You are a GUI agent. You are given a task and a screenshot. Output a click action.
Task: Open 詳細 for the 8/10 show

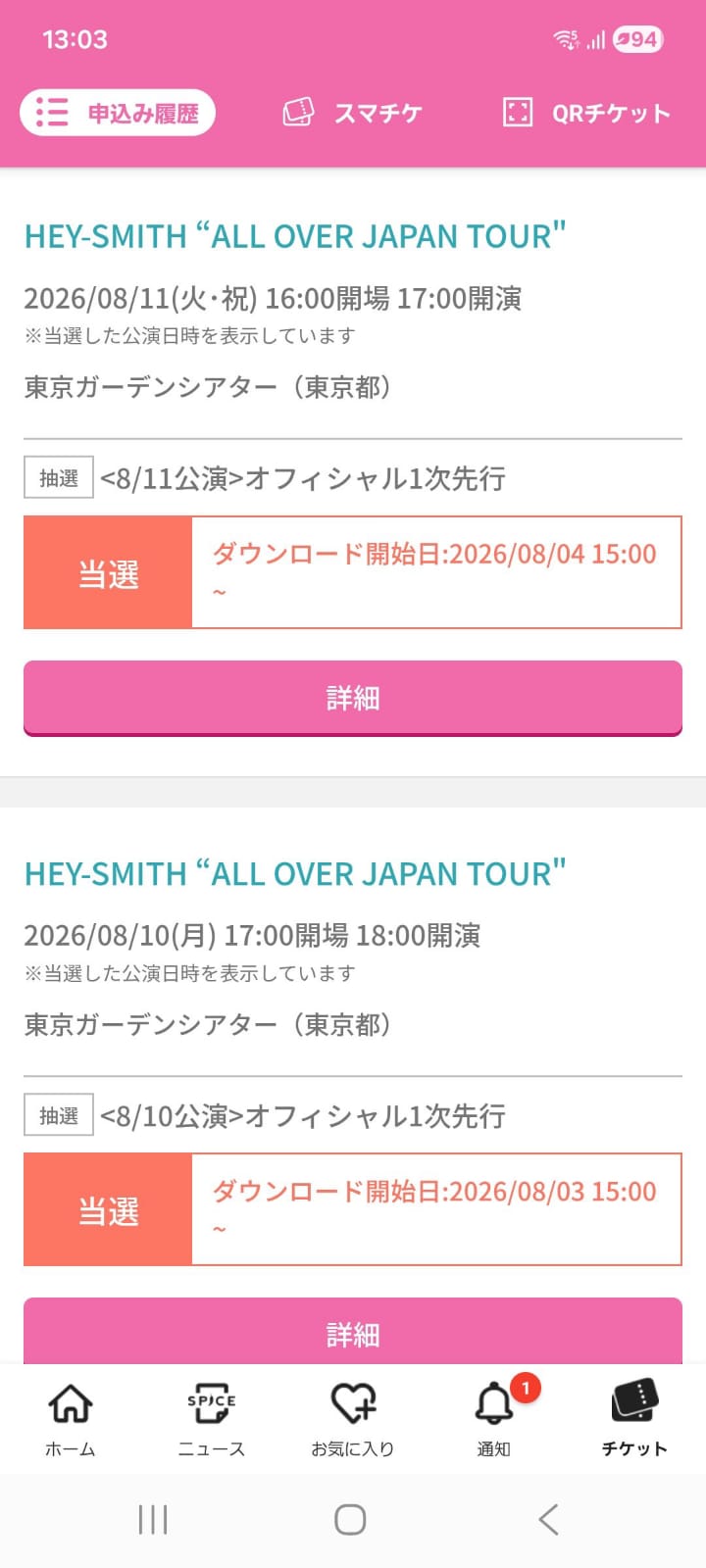[353, 1332]
